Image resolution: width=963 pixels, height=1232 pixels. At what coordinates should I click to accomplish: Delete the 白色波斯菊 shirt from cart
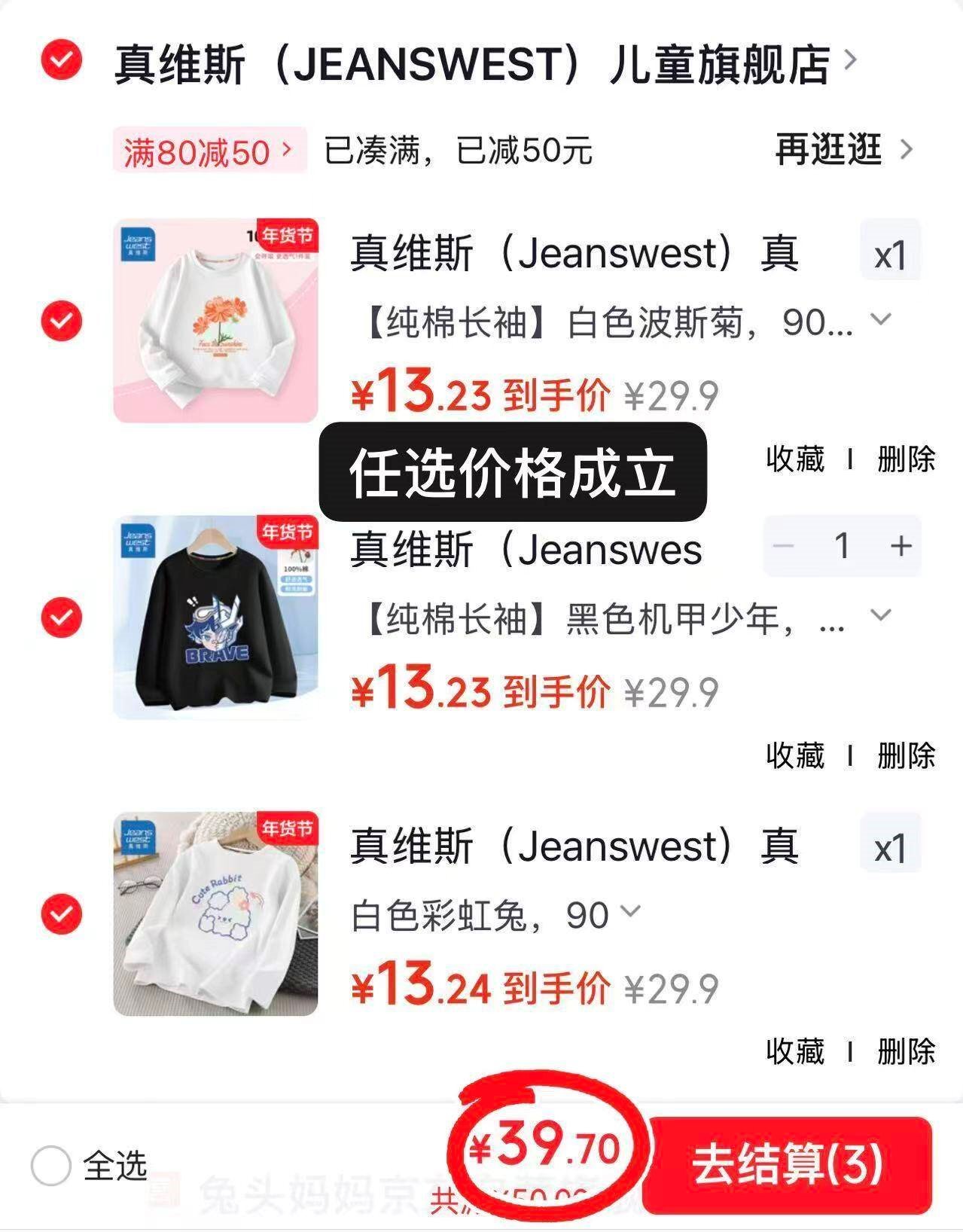click(906, 459)
